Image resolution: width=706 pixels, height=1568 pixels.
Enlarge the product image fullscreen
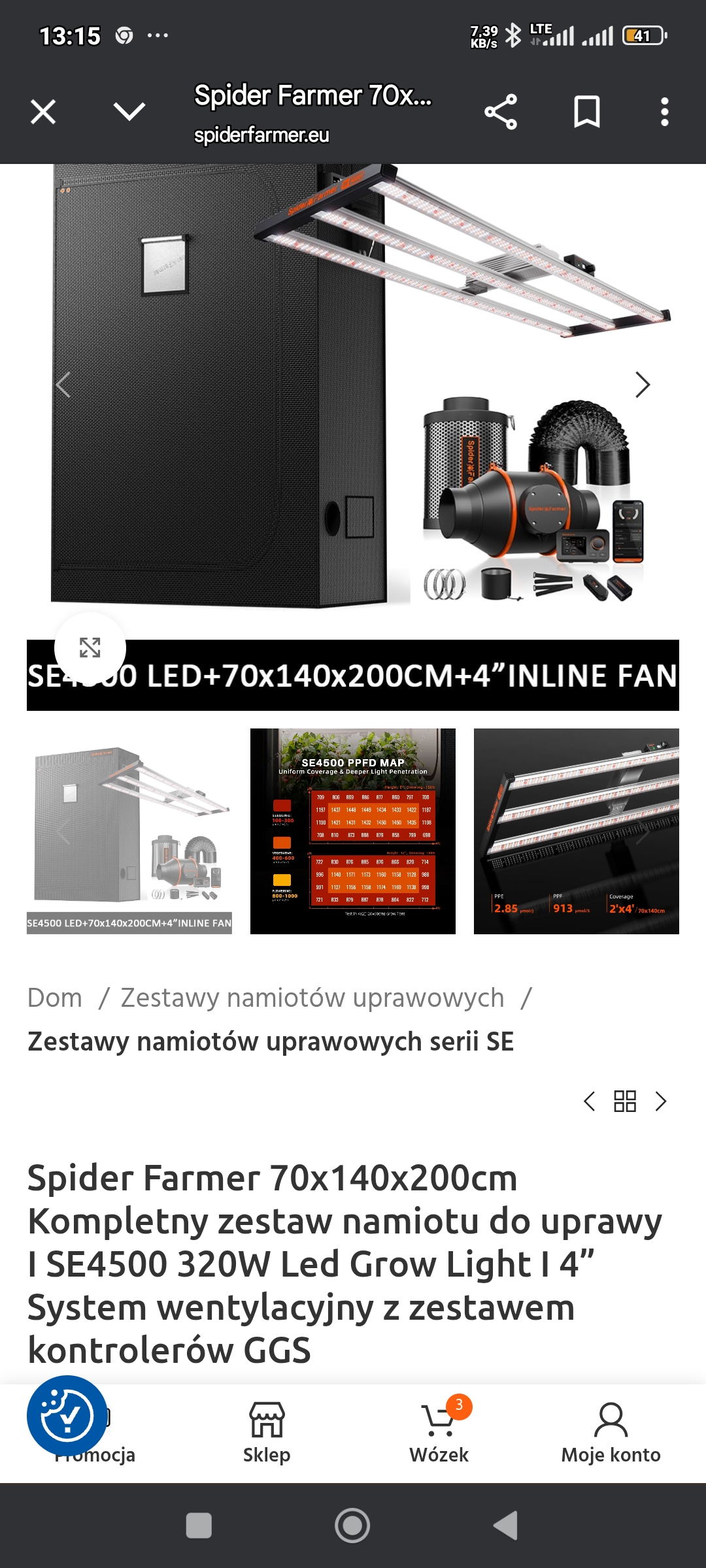90,647
